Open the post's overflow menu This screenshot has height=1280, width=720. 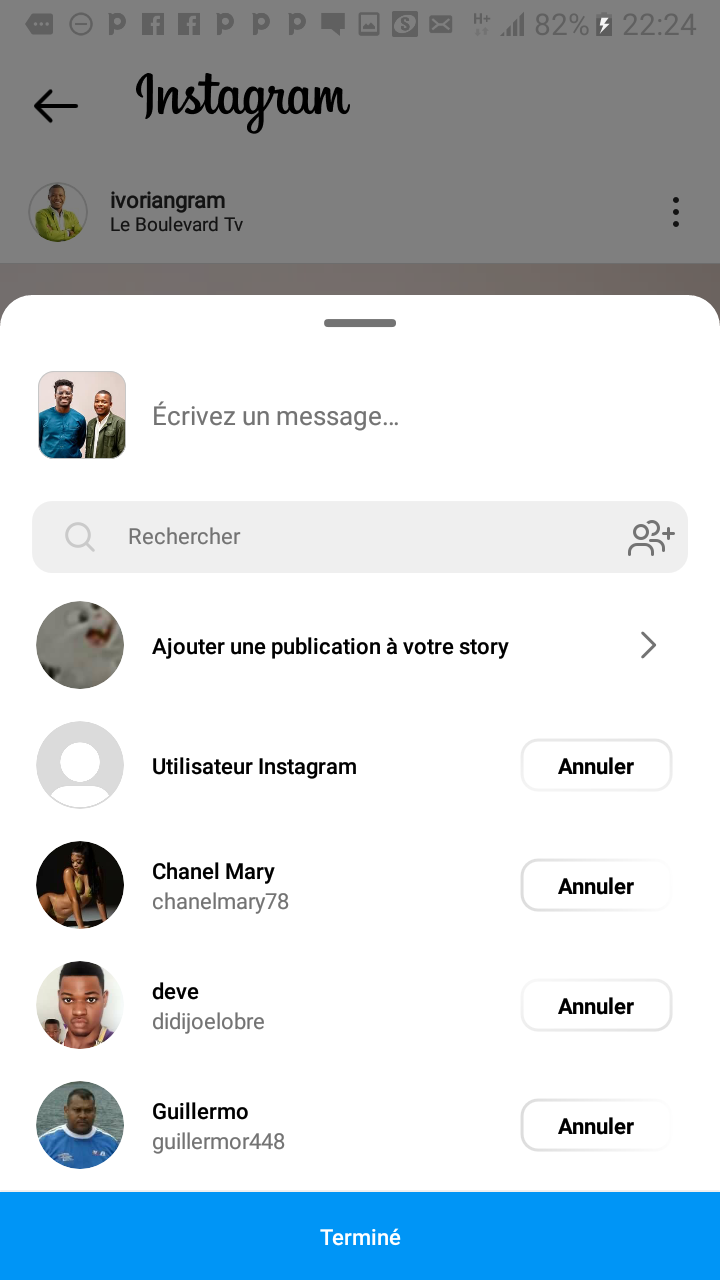(x=676, y=212)
